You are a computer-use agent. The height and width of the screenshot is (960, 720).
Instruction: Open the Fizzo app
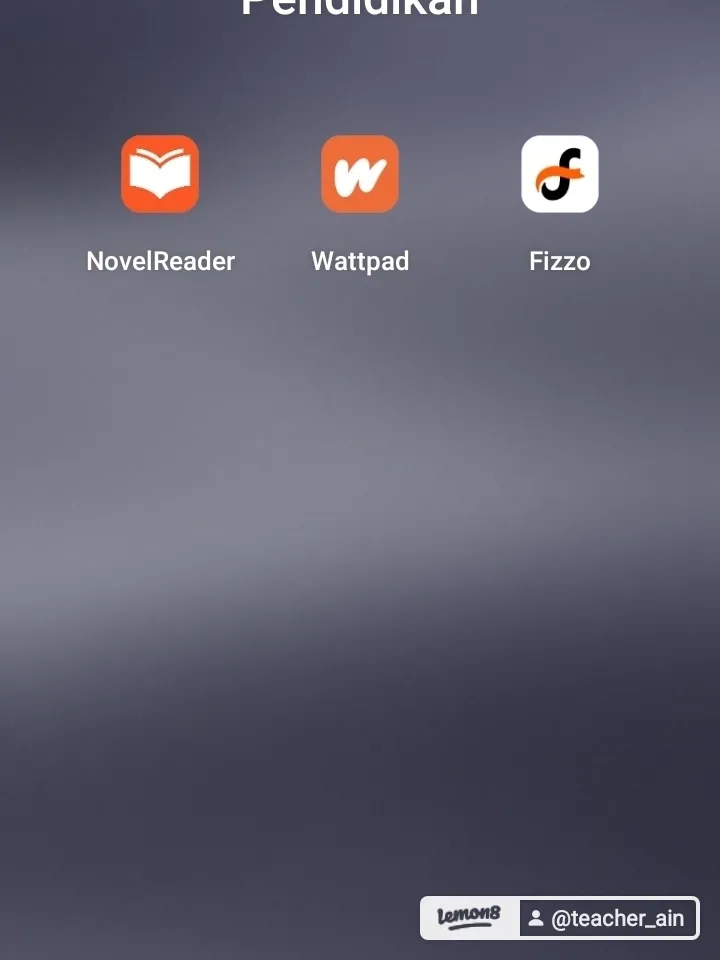(x=560, y=174)
